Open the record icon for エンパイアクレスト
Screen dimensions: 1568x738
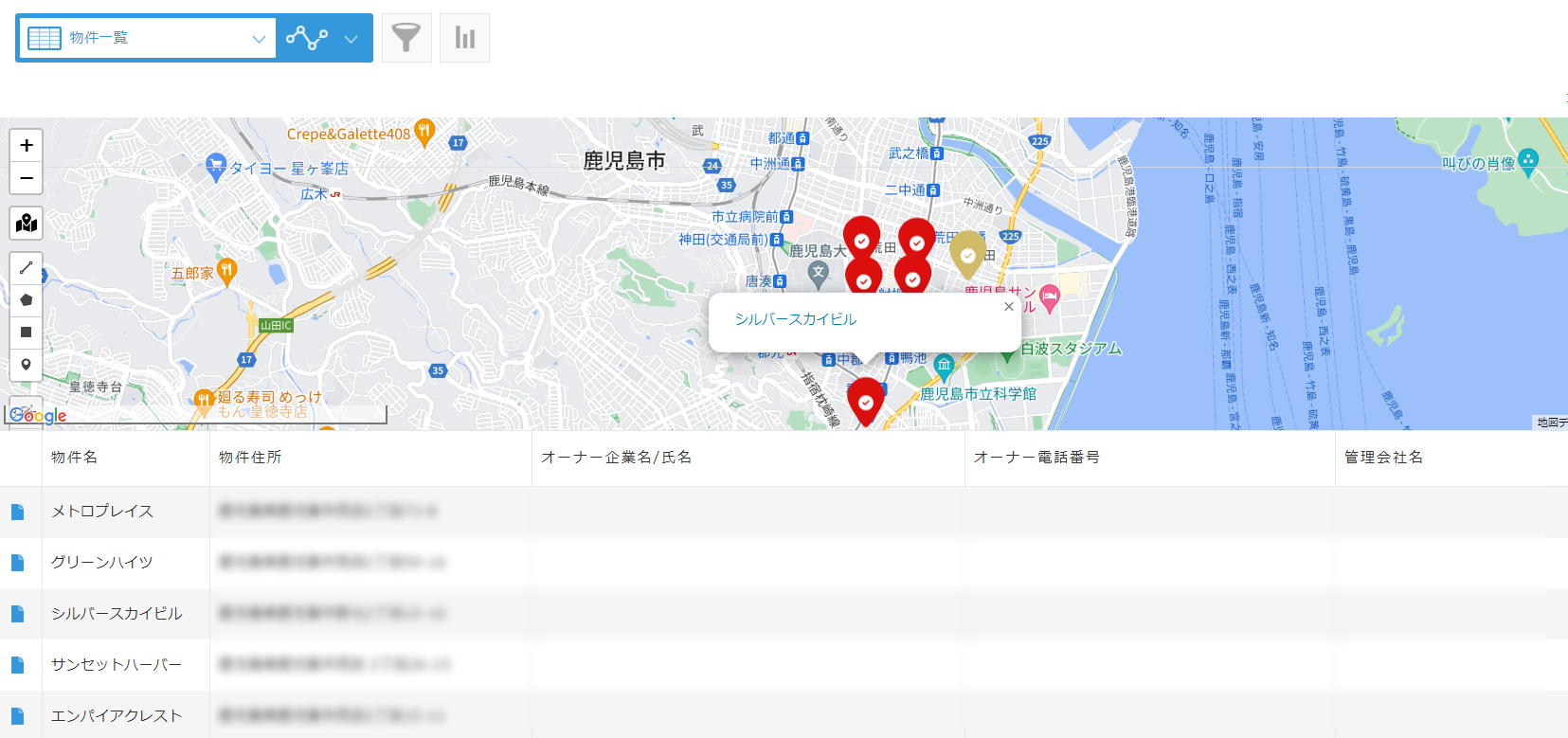(17, 716)
